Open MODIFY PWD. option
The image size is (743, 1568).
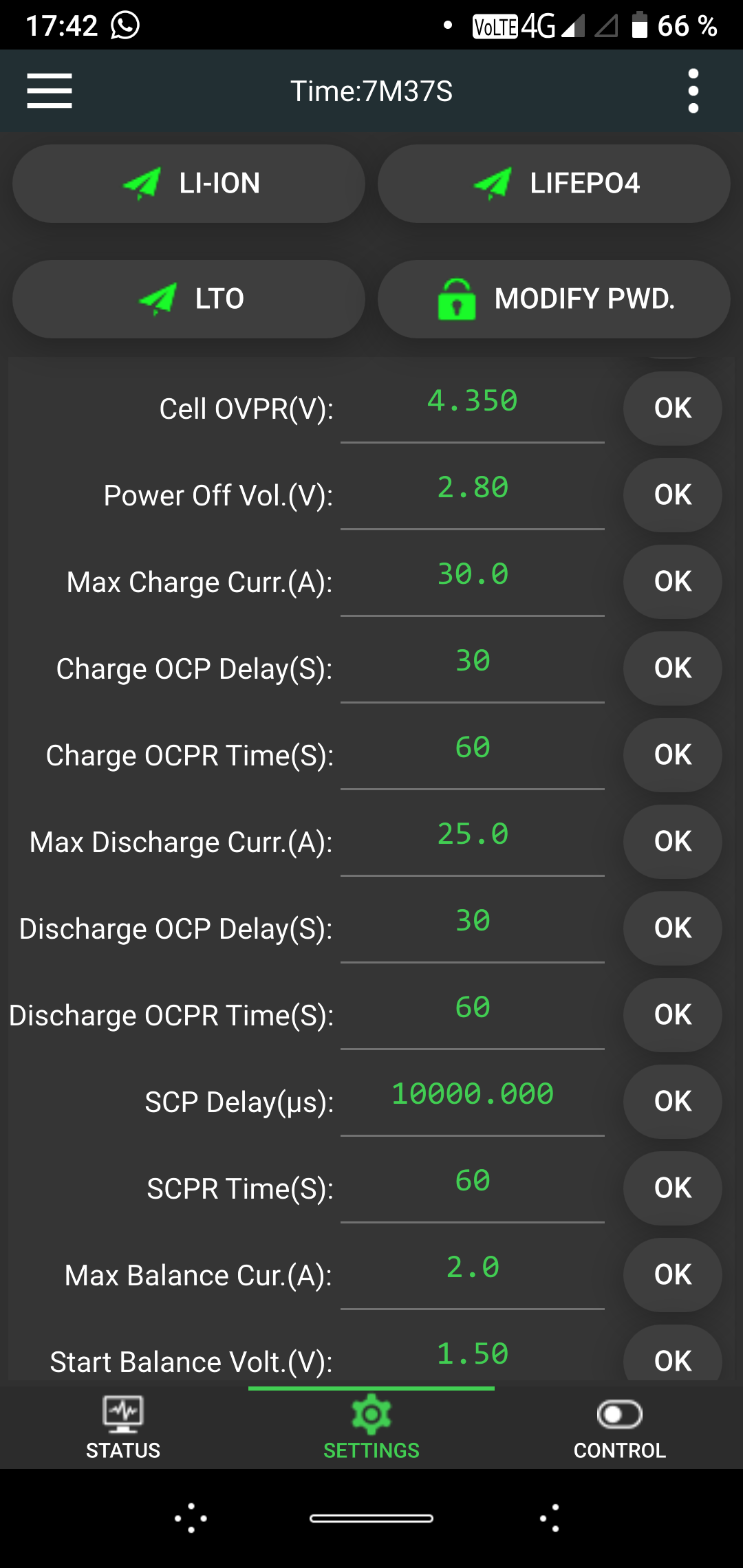click(554, 299)
